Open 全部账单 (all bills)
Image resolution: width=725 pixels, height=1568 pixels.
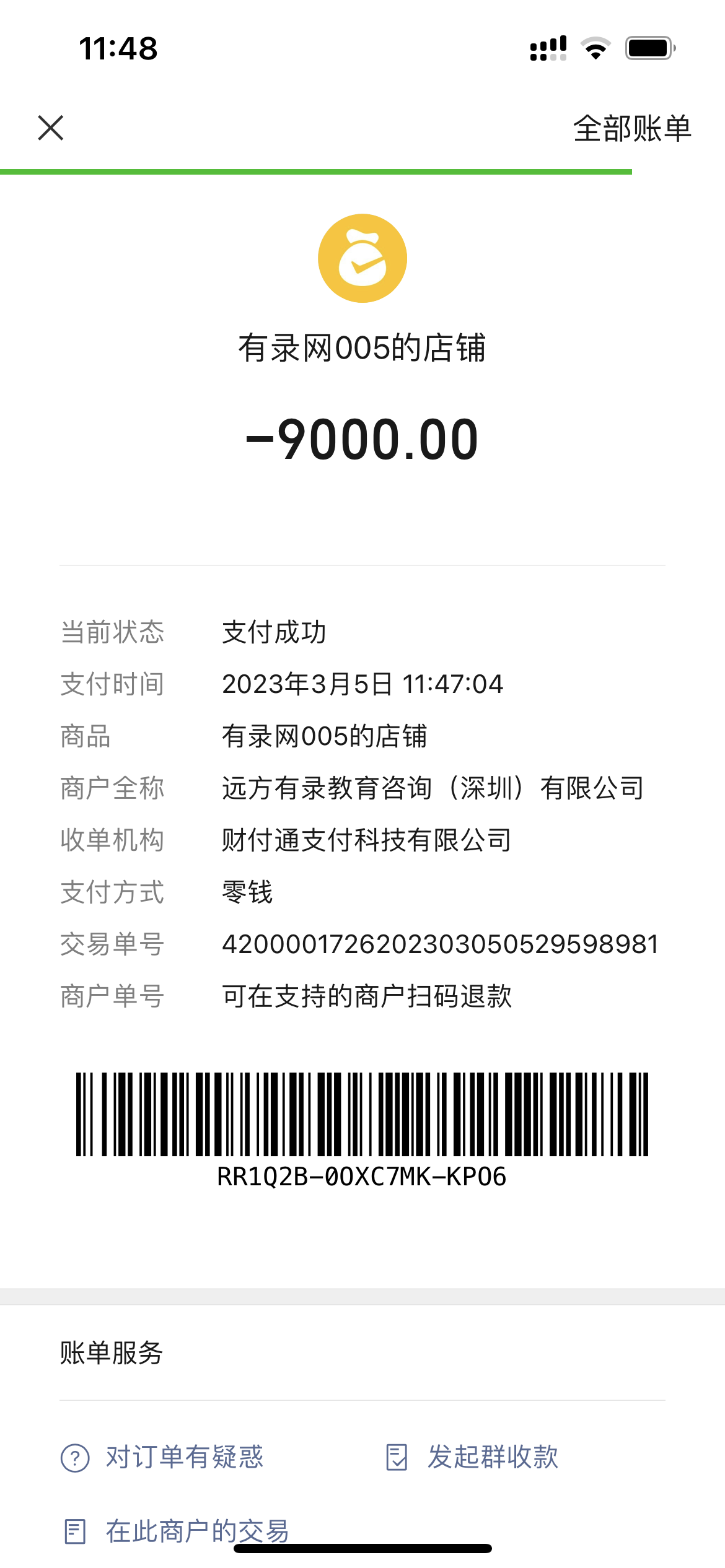coord(631,129)
